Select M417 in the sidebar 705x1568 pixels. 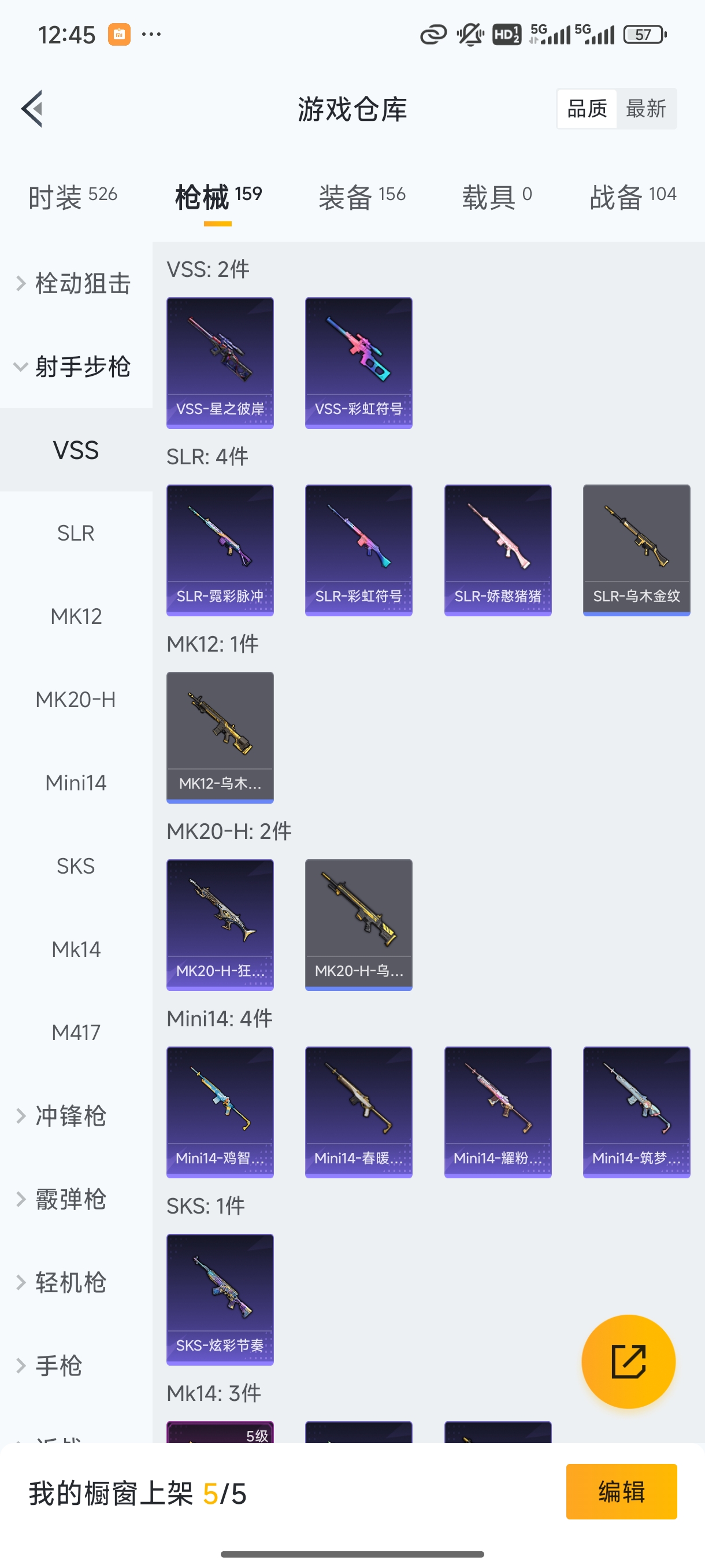[76, 1033]
